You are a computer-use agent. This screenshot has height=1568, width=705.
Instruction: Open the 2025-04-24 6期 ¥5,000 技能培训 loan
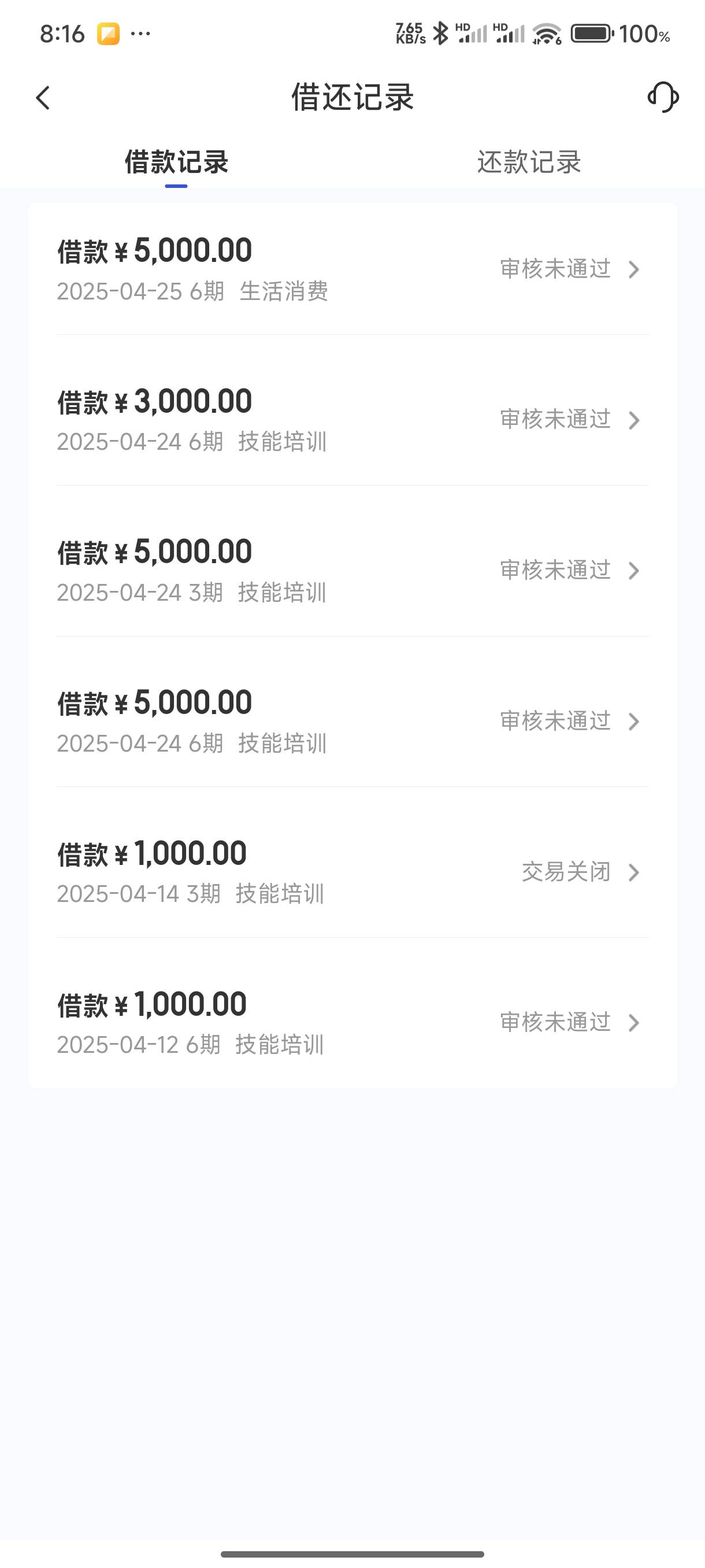[x=353, y=722]
